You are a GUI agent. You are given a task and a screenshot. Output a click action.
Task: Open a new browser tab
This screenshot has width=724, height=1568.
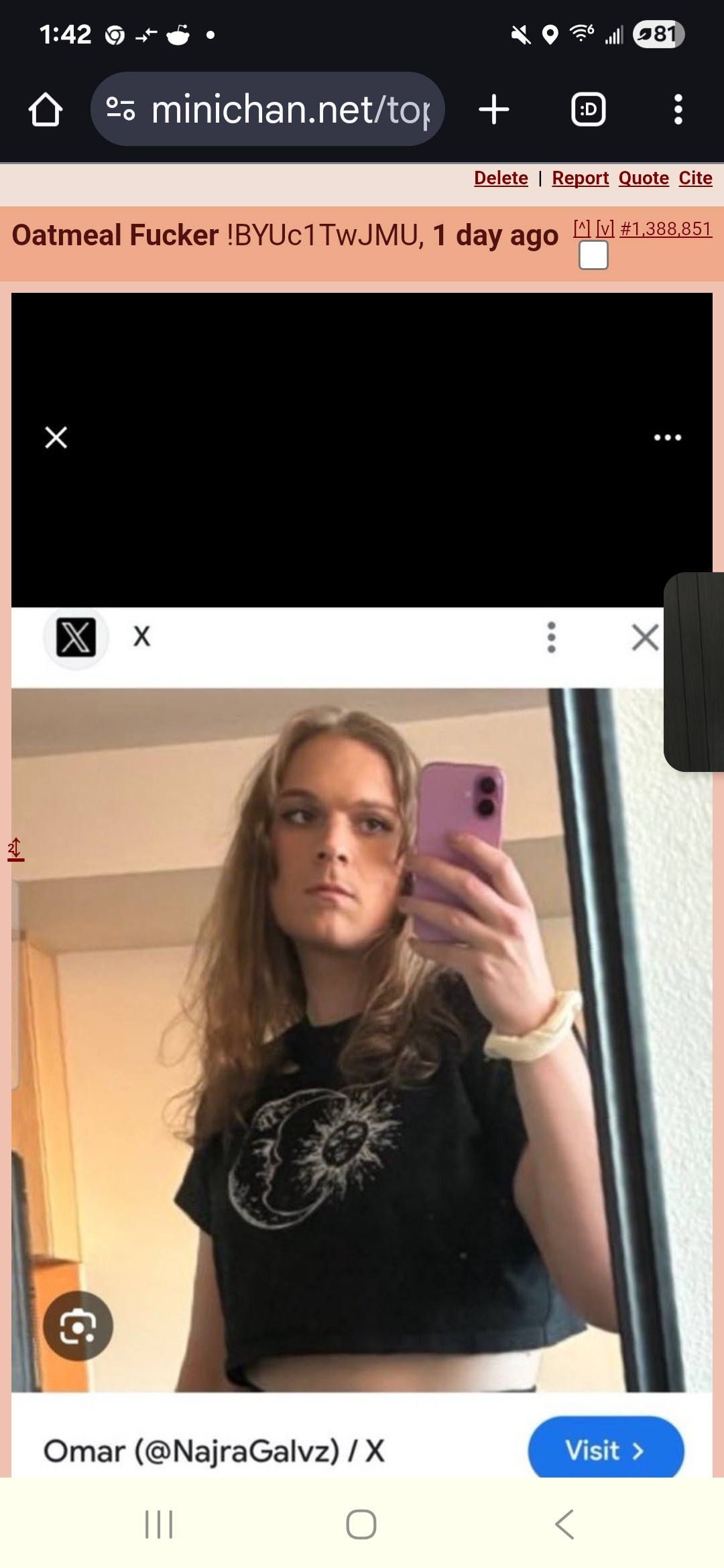pyautogui.click(x=494, y=109)
